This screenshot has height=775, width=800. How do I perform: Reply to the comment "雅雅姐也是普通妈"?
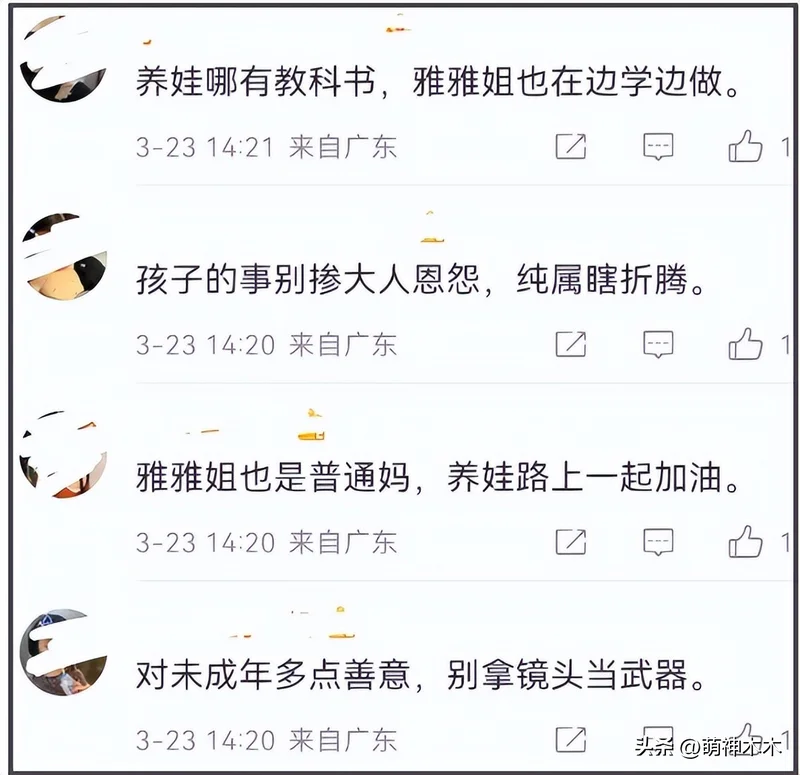(657, 543)
